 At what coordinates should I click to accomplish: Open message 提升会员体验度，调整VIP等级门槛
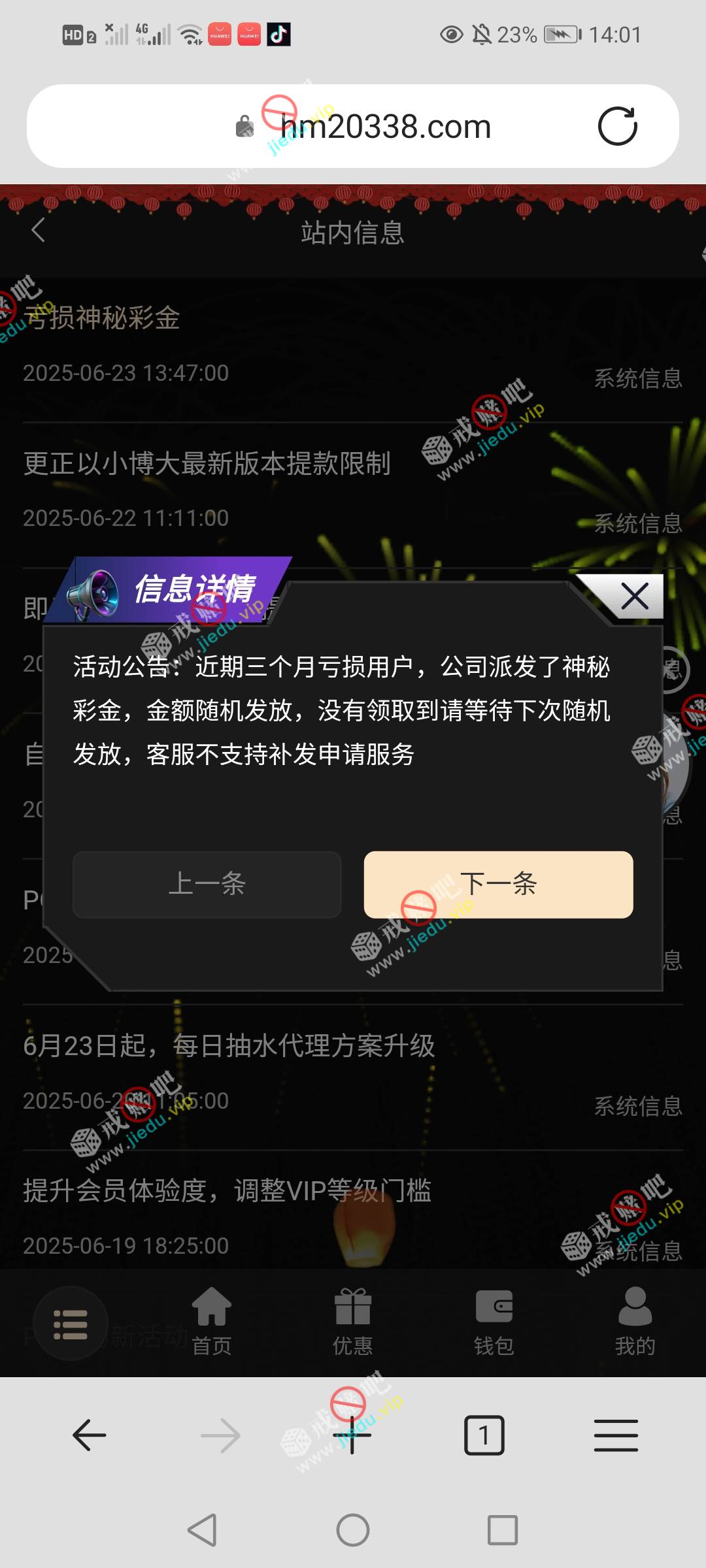click(x=227, y=1191)
